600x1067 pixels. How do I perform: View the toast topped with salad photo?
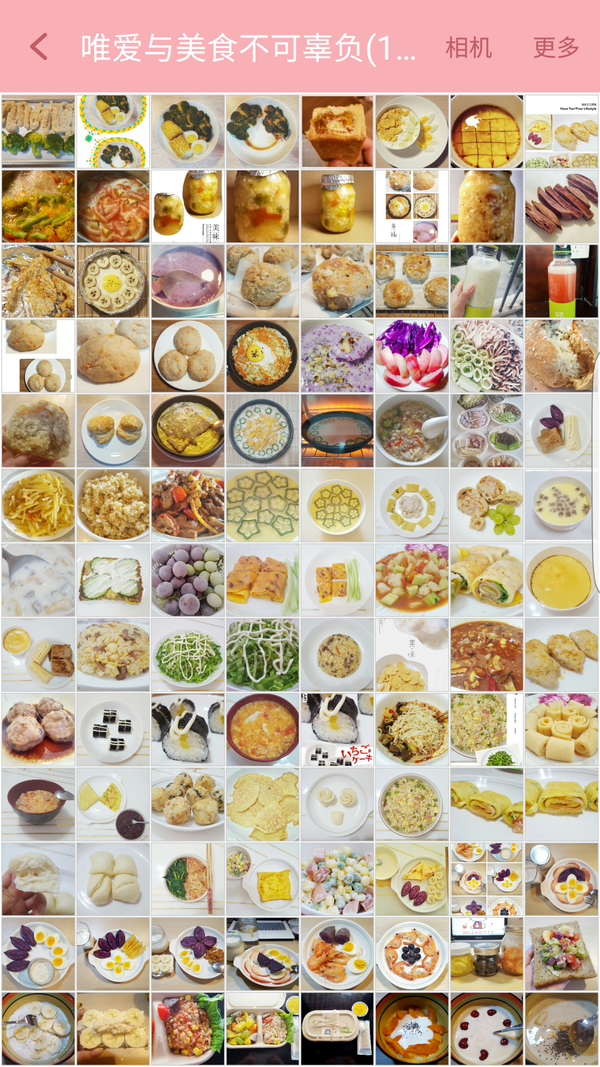click(x=561, y=953)
